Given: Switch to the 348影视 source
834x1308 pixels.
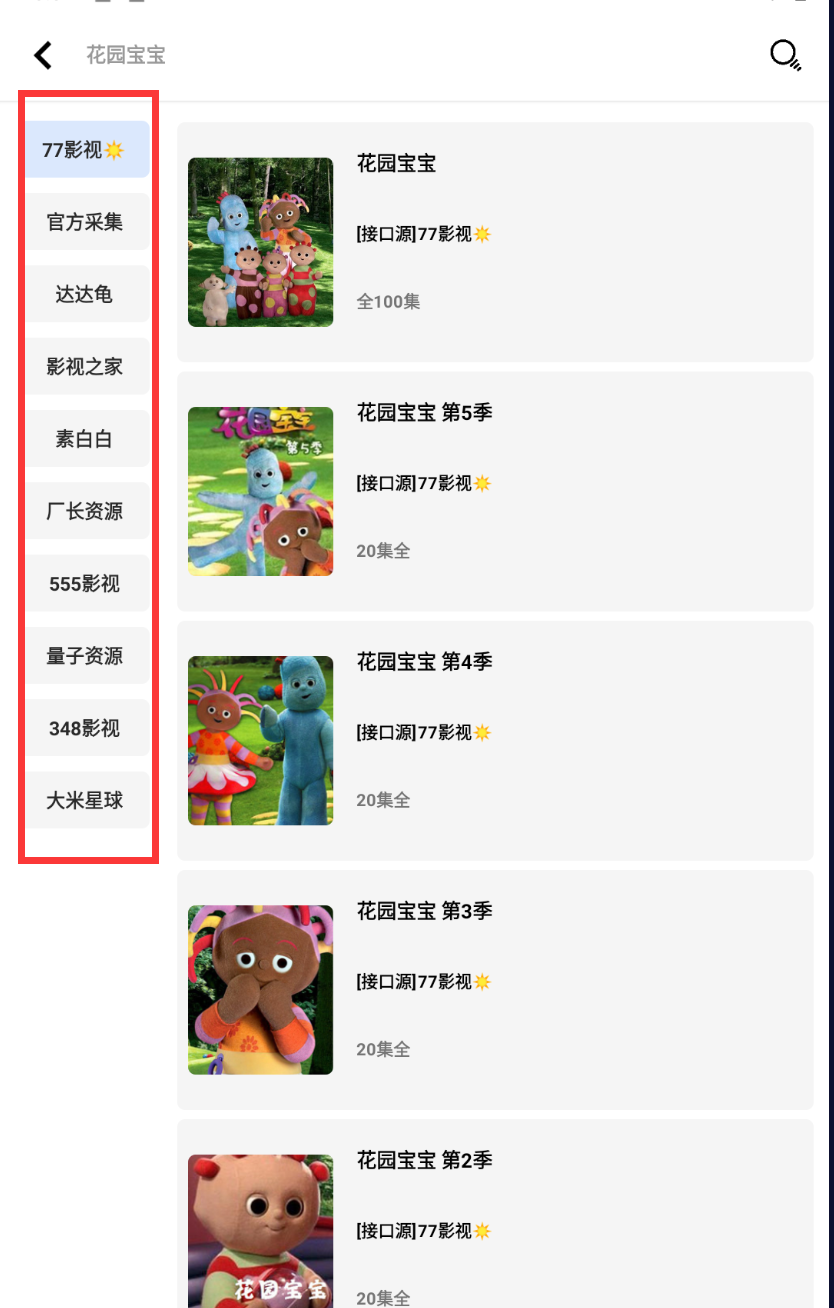Looking at the screenshot, I should pyautogui.click(x=86, y=728).
